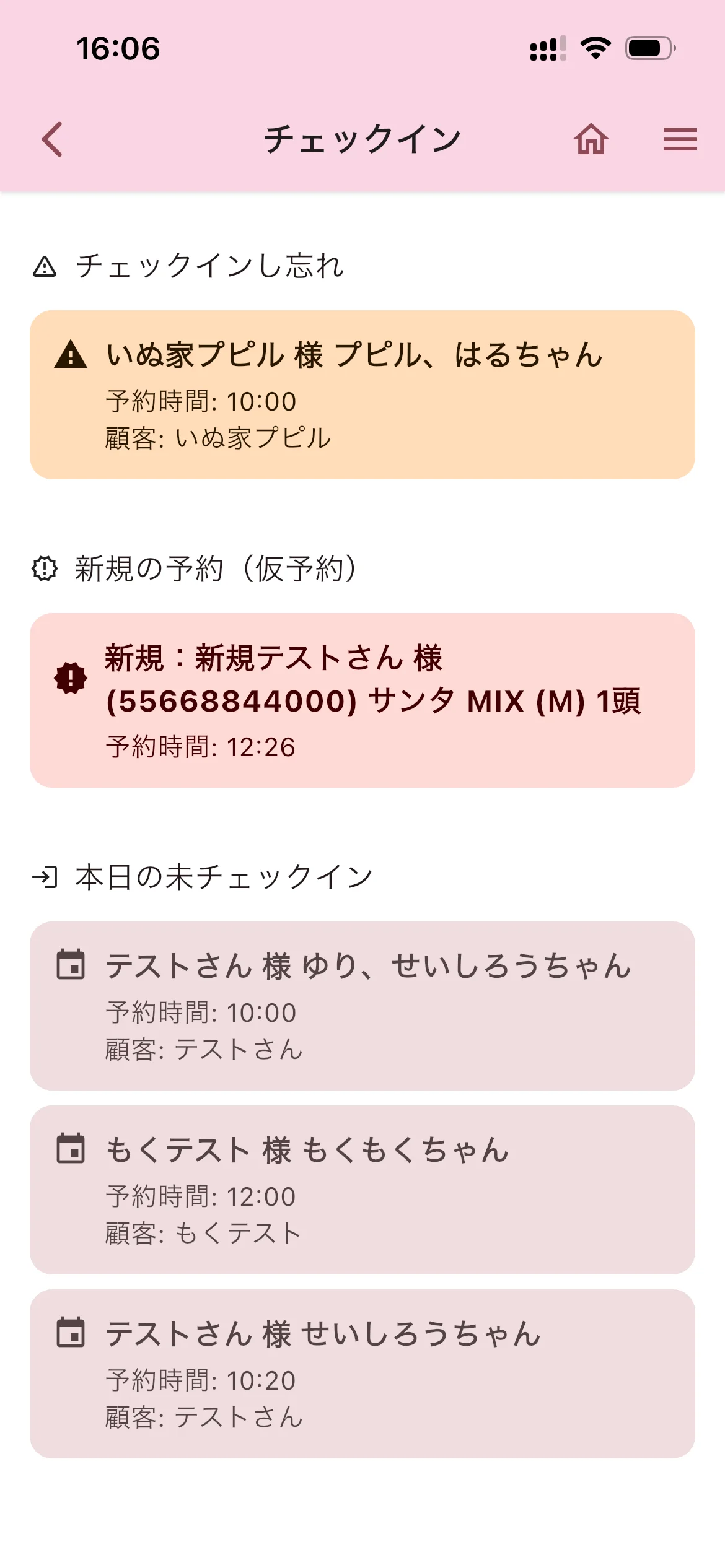Open 新規テストさん provisional booking card
The width and height of the screenshot is (725, 1568).
[362, 700]
